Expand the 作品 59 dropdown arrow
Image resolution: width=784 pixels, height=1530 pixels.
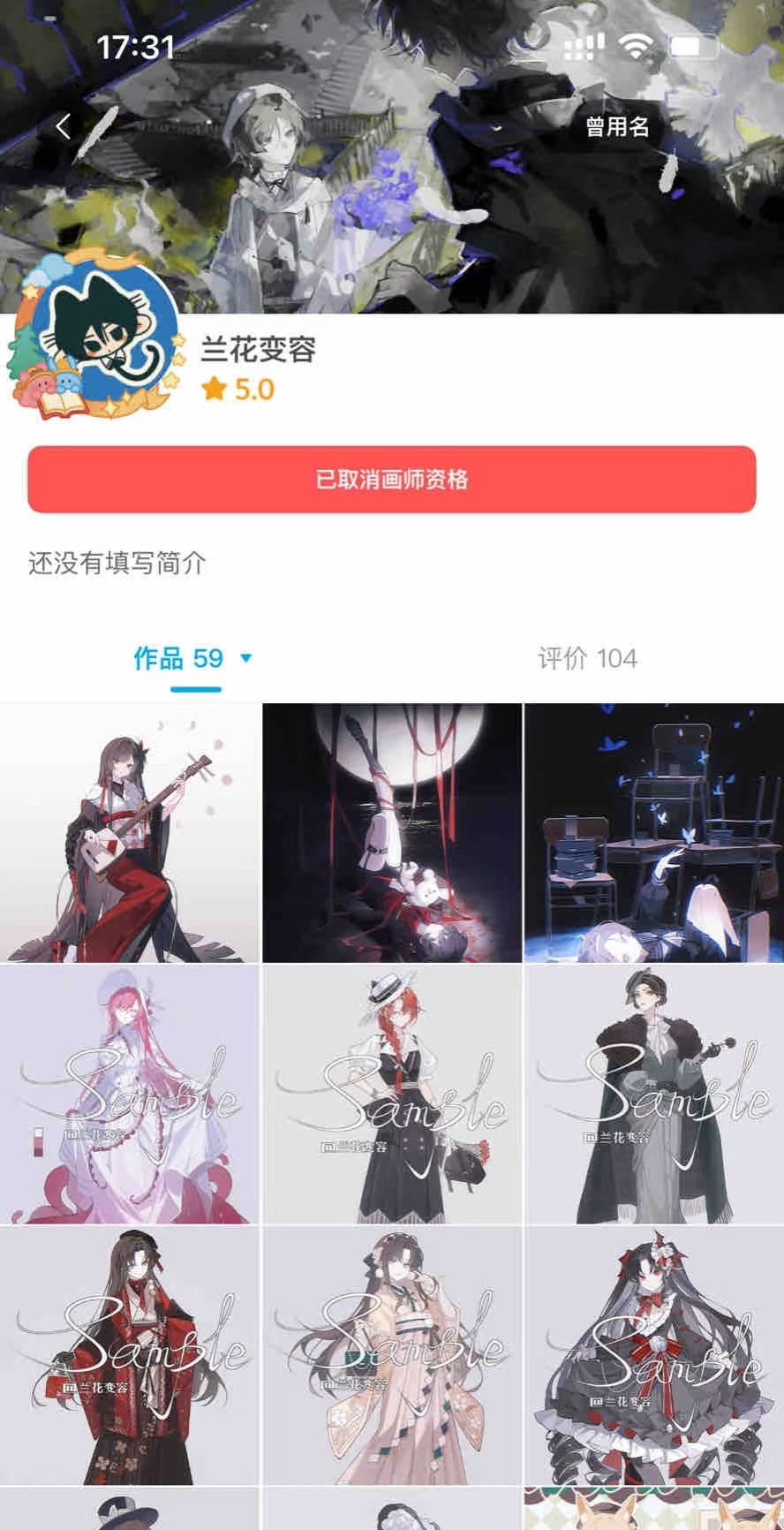246,658
